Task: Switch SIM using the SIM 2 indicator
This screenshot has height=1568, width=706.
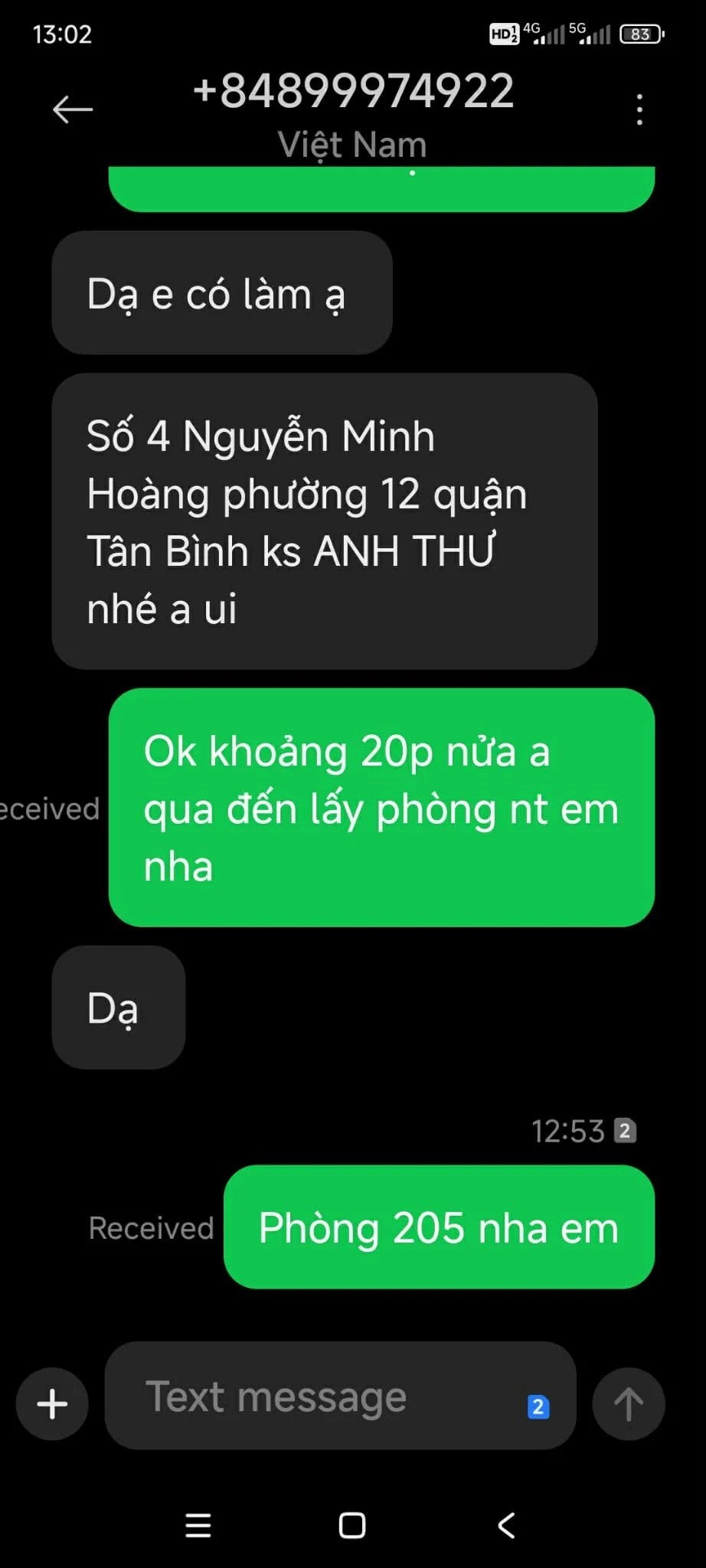Action: tap(538, 1406)
